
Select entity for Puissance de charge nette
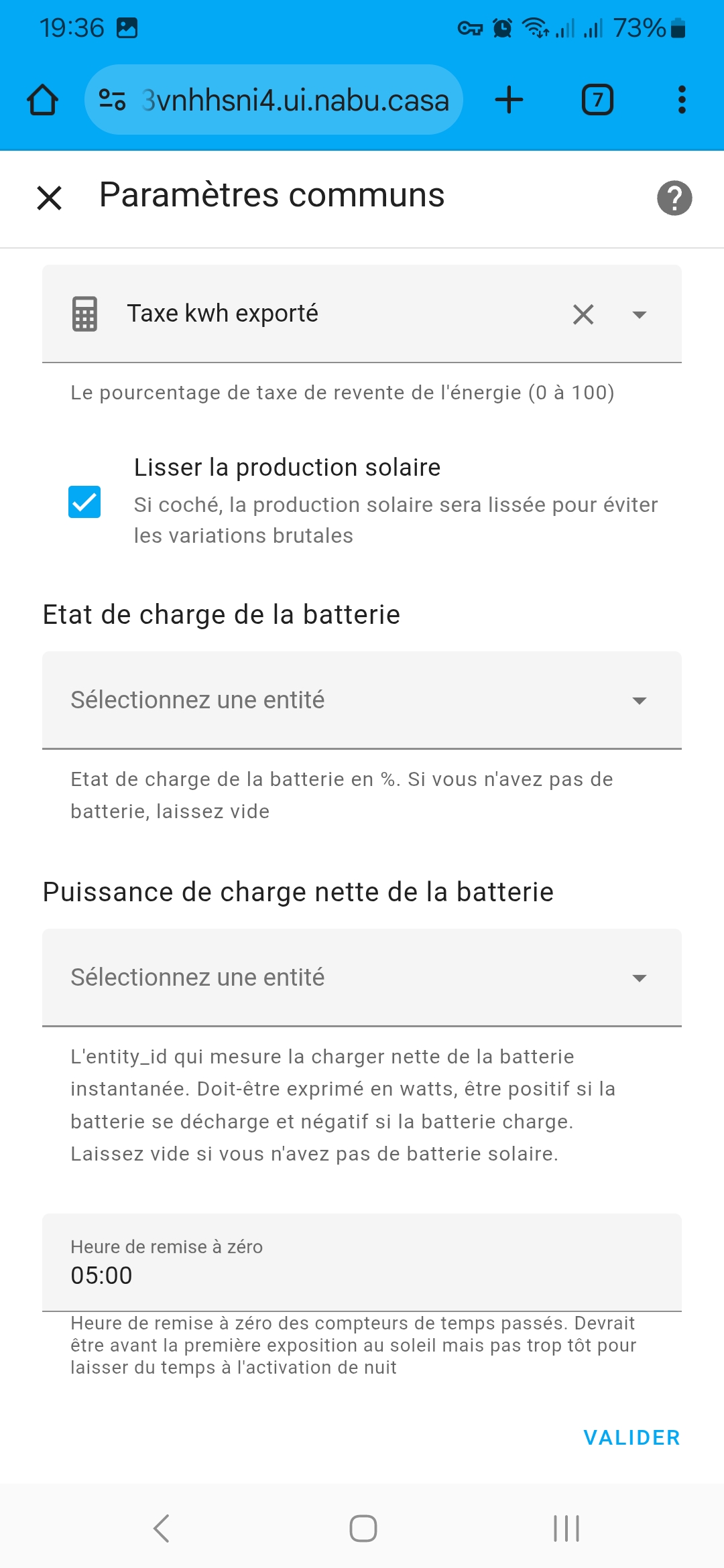362,978
